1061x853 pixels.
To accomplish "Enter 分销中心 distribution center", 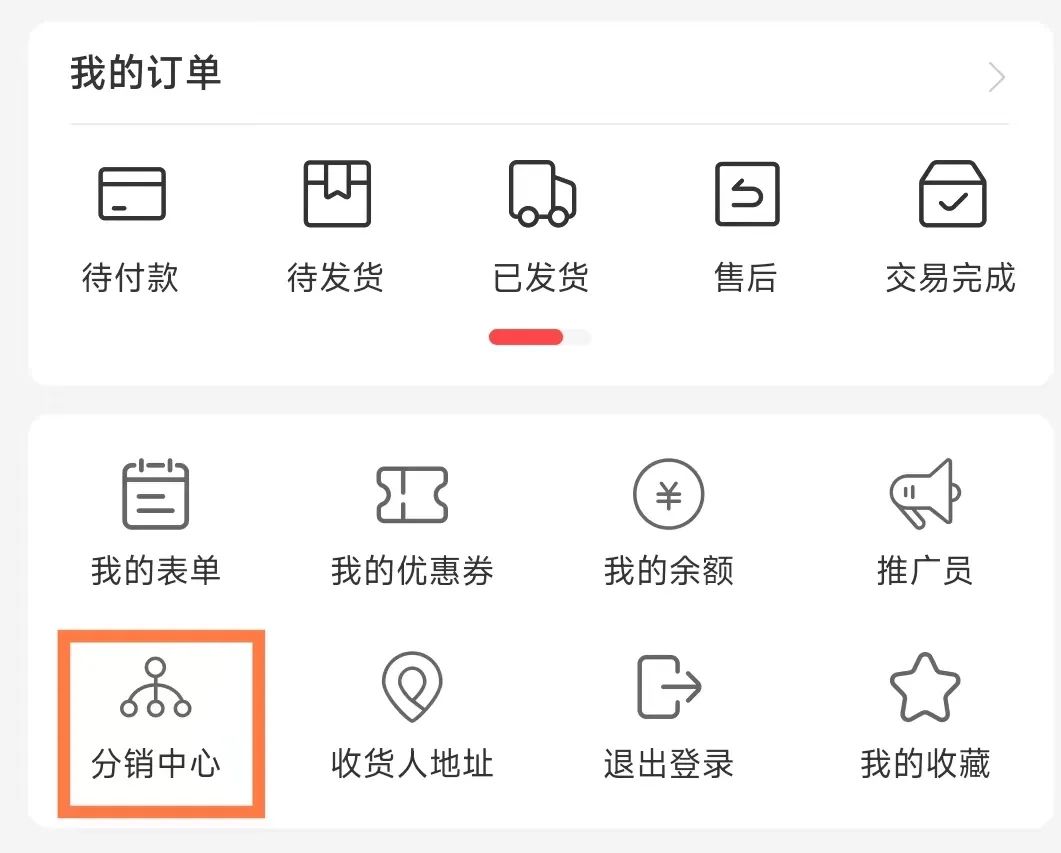I will click(155, 717).
